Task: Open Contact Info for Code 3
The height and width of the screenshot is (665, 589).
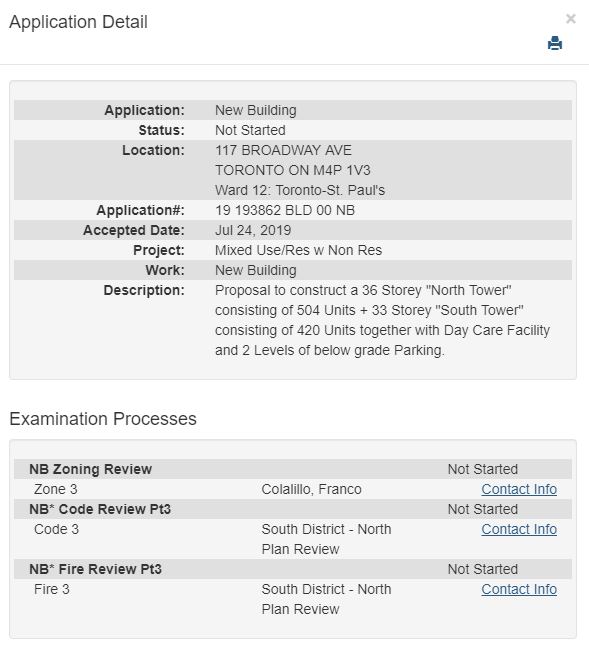Action: 519,529
